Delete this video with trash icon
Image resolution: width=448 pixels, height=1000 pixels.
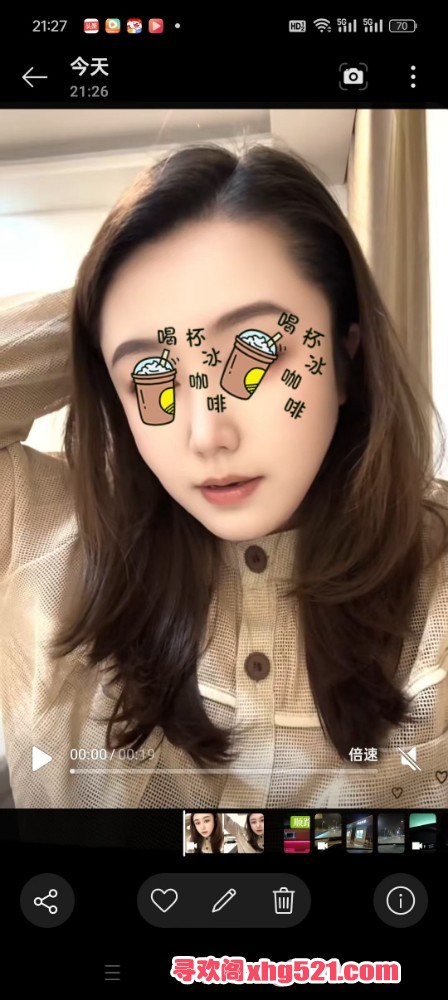point(283,901)
